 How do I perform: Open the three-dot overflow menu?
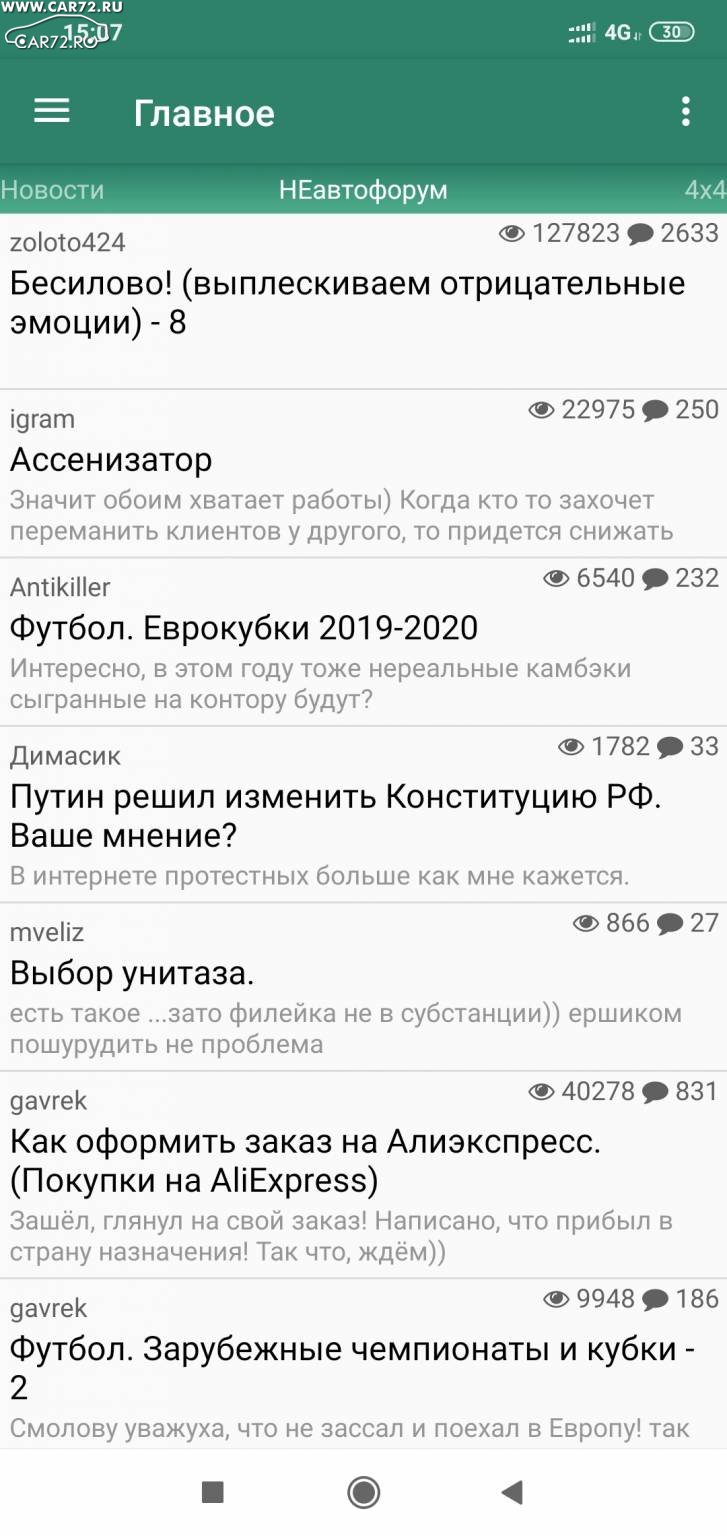685,112
